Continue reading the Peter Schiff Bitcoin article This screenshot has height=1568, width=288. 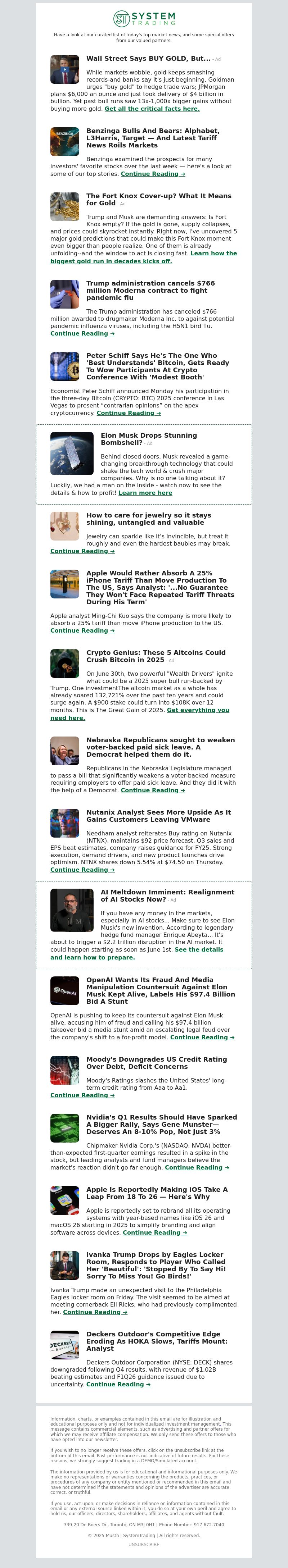(x=129, y=413)
